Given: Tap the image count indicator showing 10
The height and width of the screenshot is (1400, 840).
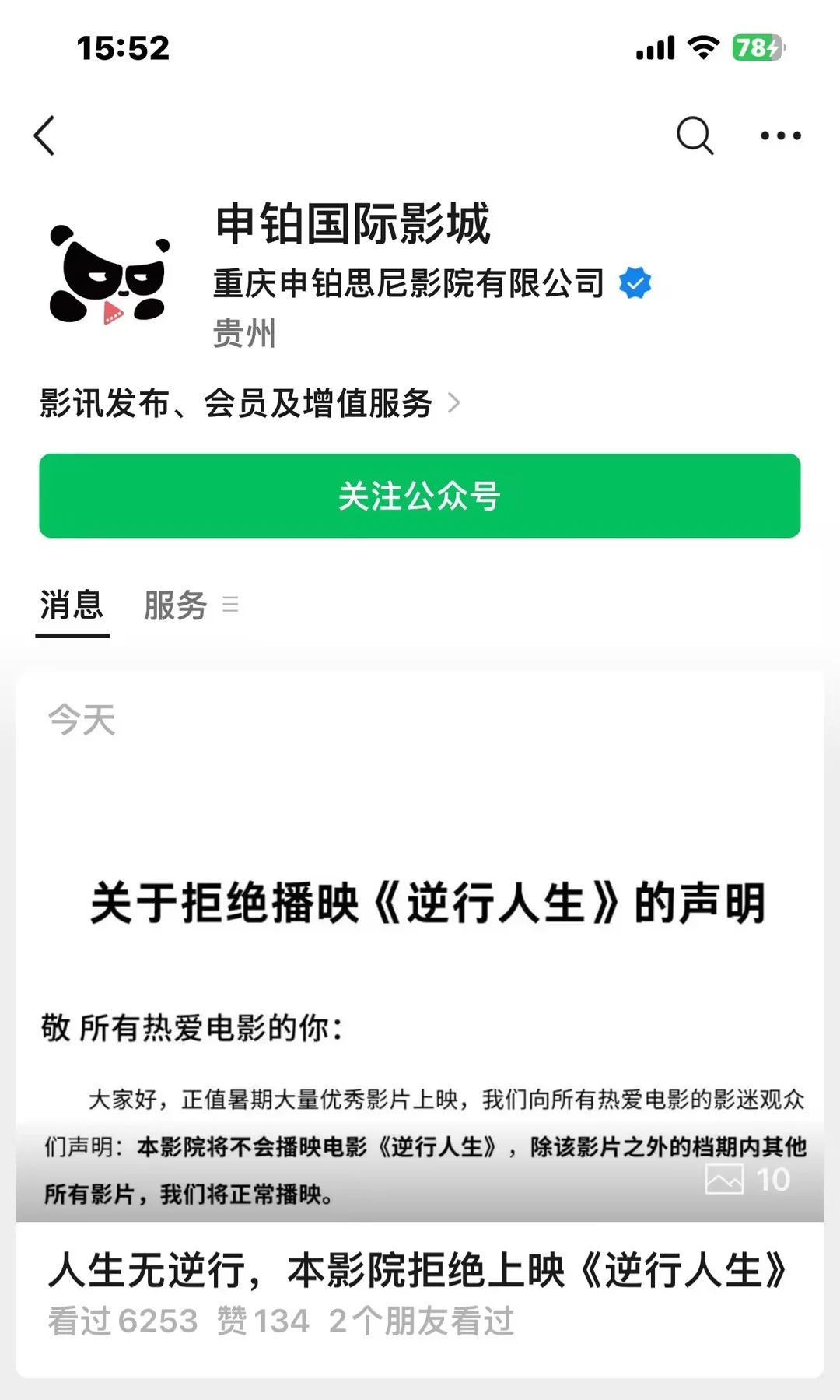Looking at the screenshot, I should 747,1181.
